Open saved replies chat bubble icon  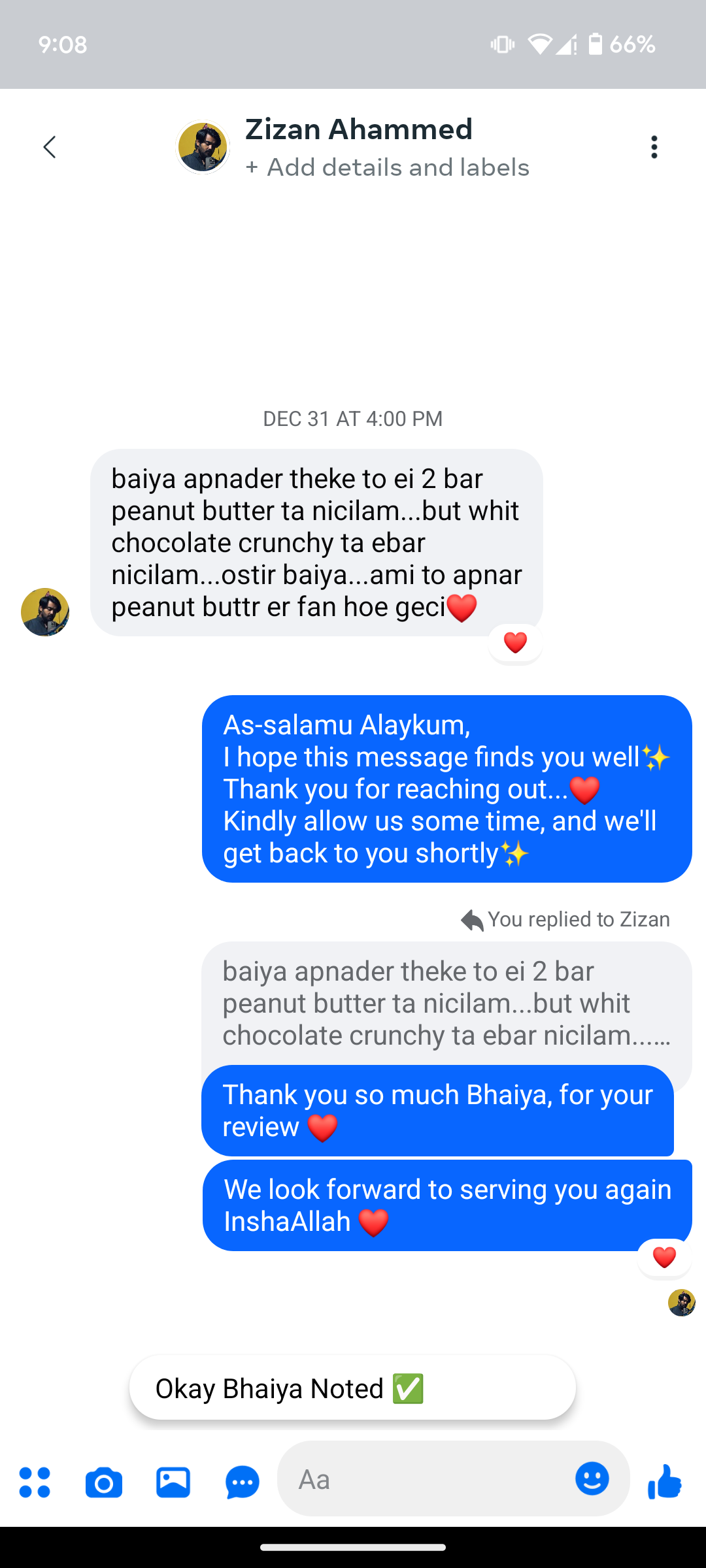[243, 1482]
